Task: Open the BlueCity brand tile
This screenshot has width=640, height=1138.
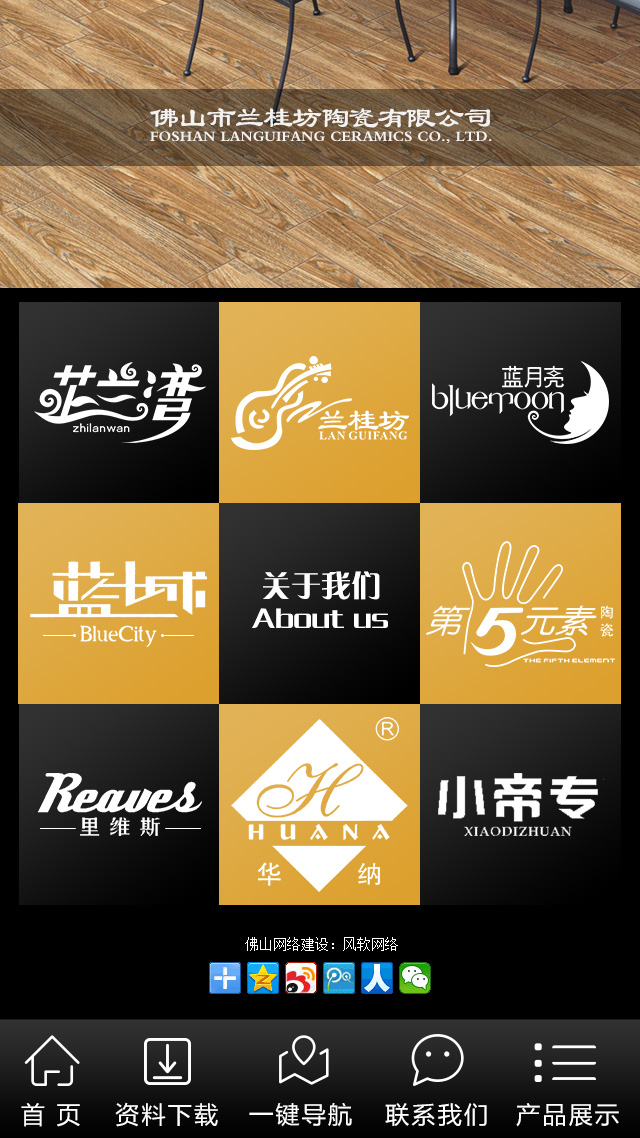Action: [118, 603]
